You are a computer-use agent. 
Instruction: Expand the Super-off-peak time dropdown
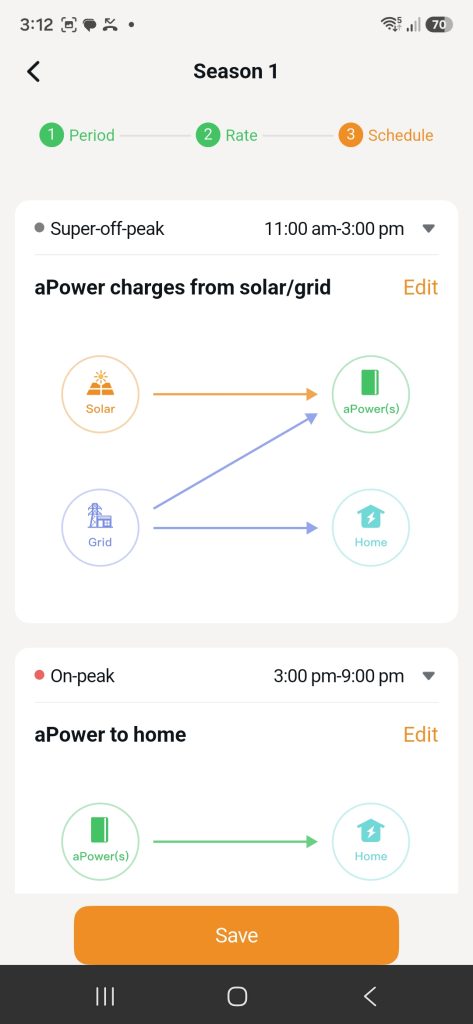point(429,229)
